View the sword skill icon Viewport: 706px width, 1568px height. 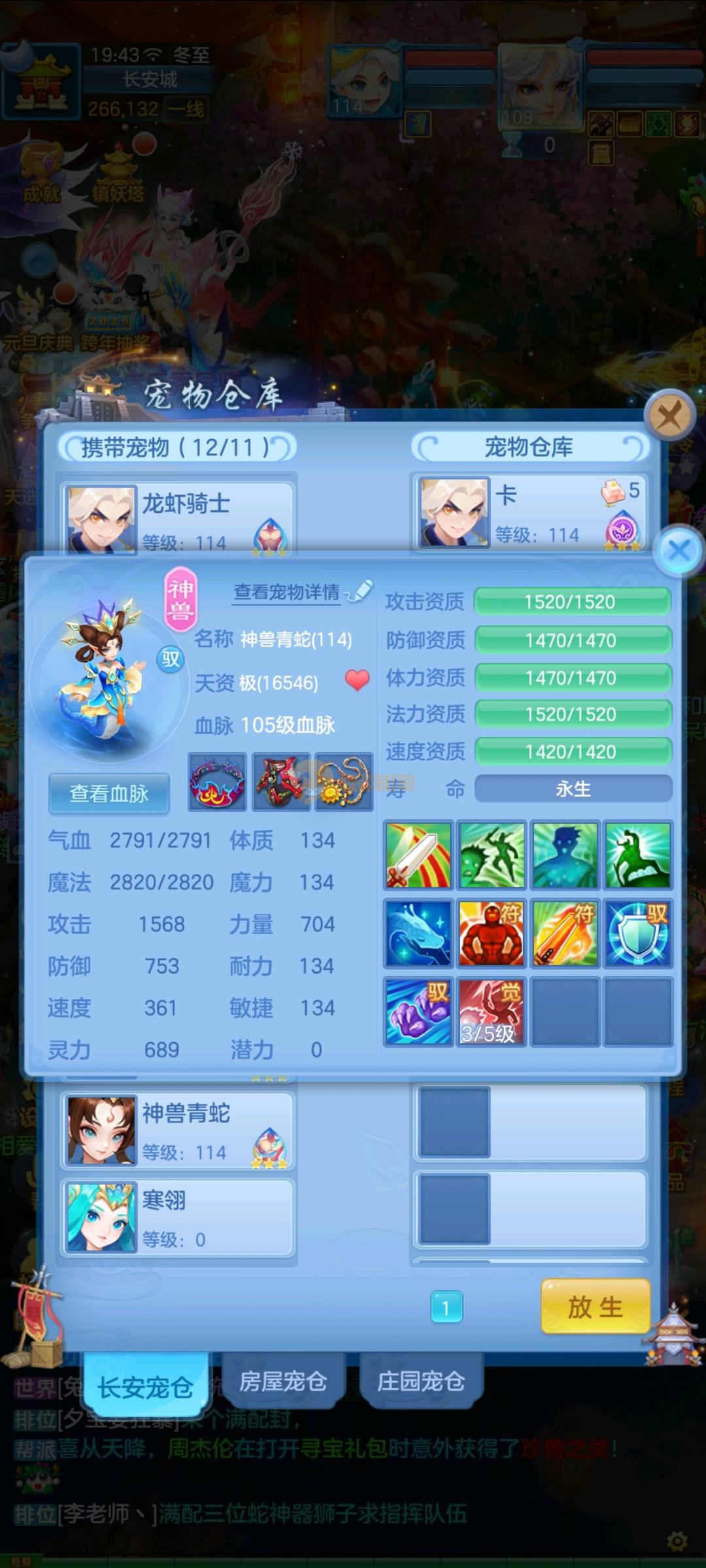coord(418,855)
